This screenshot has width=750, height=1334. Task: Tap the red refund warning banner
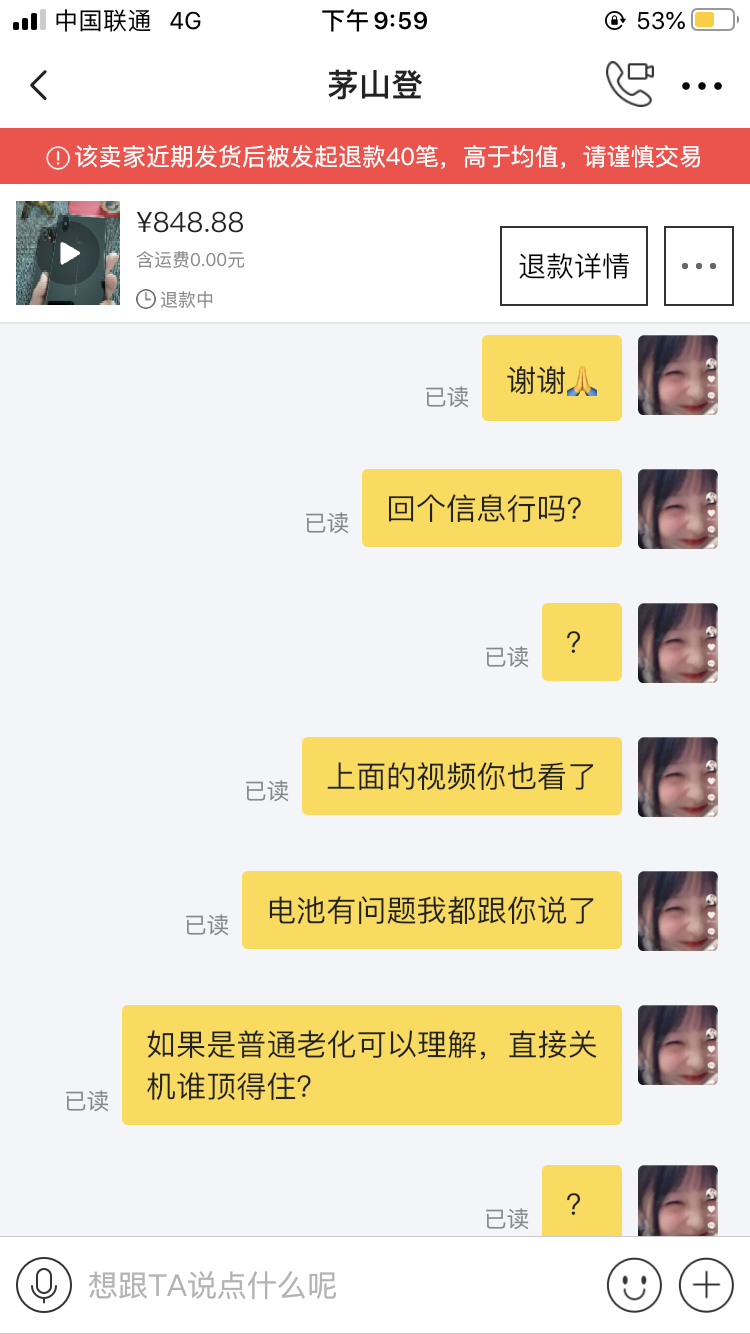(x=375, y=157)
